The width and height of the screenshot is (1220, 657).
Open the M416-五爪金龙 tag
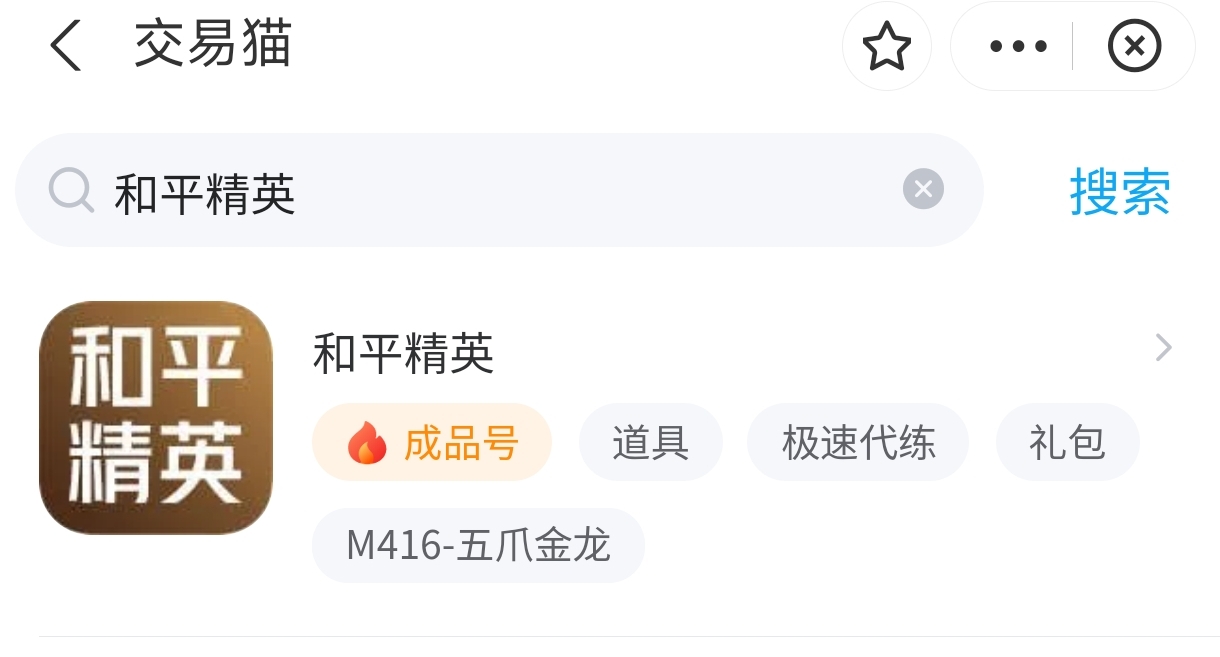[478, 546]
